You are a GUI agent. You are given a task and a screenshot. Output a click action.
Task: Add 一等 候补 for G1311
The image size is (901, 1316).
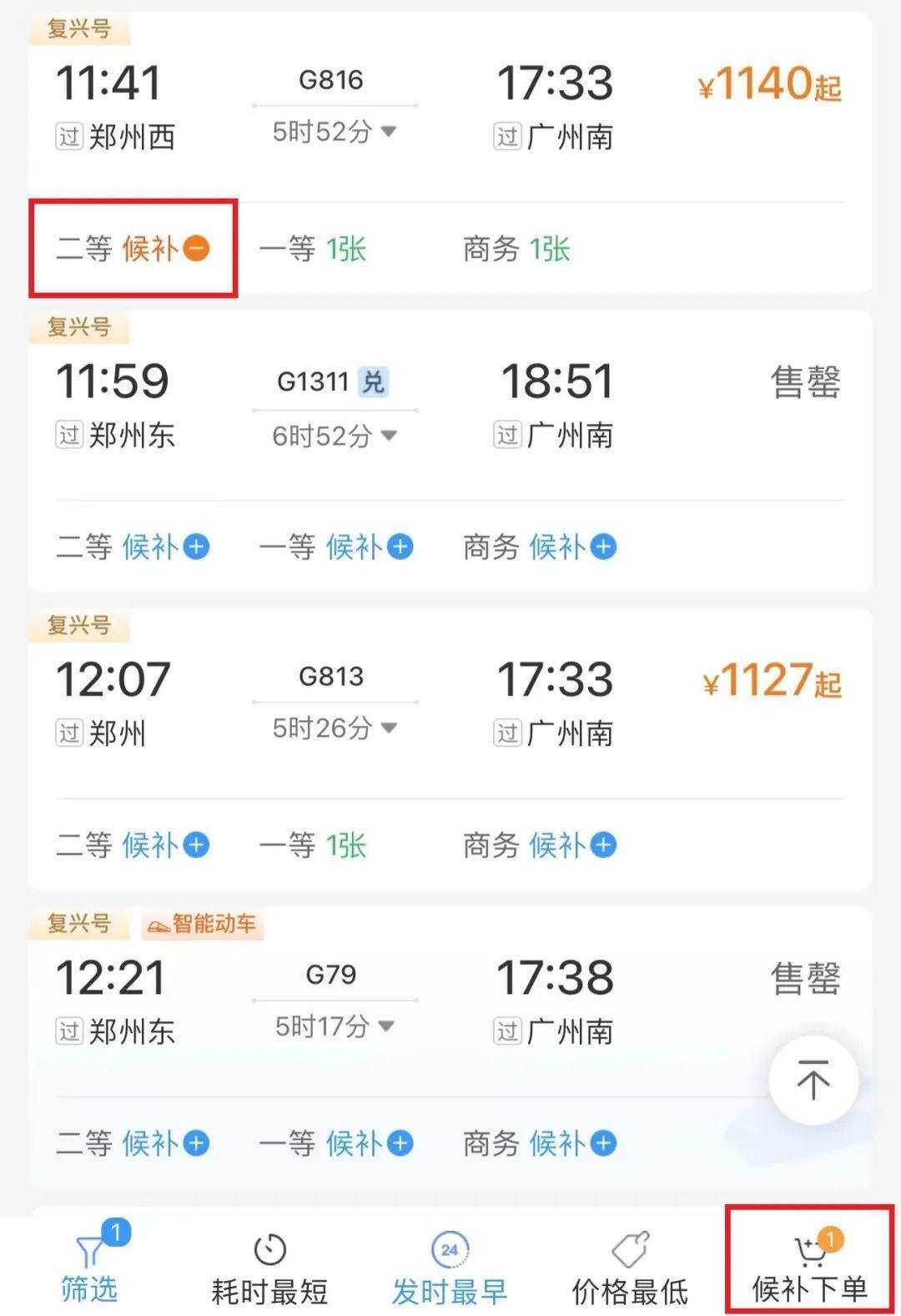(x=400, y=547)
